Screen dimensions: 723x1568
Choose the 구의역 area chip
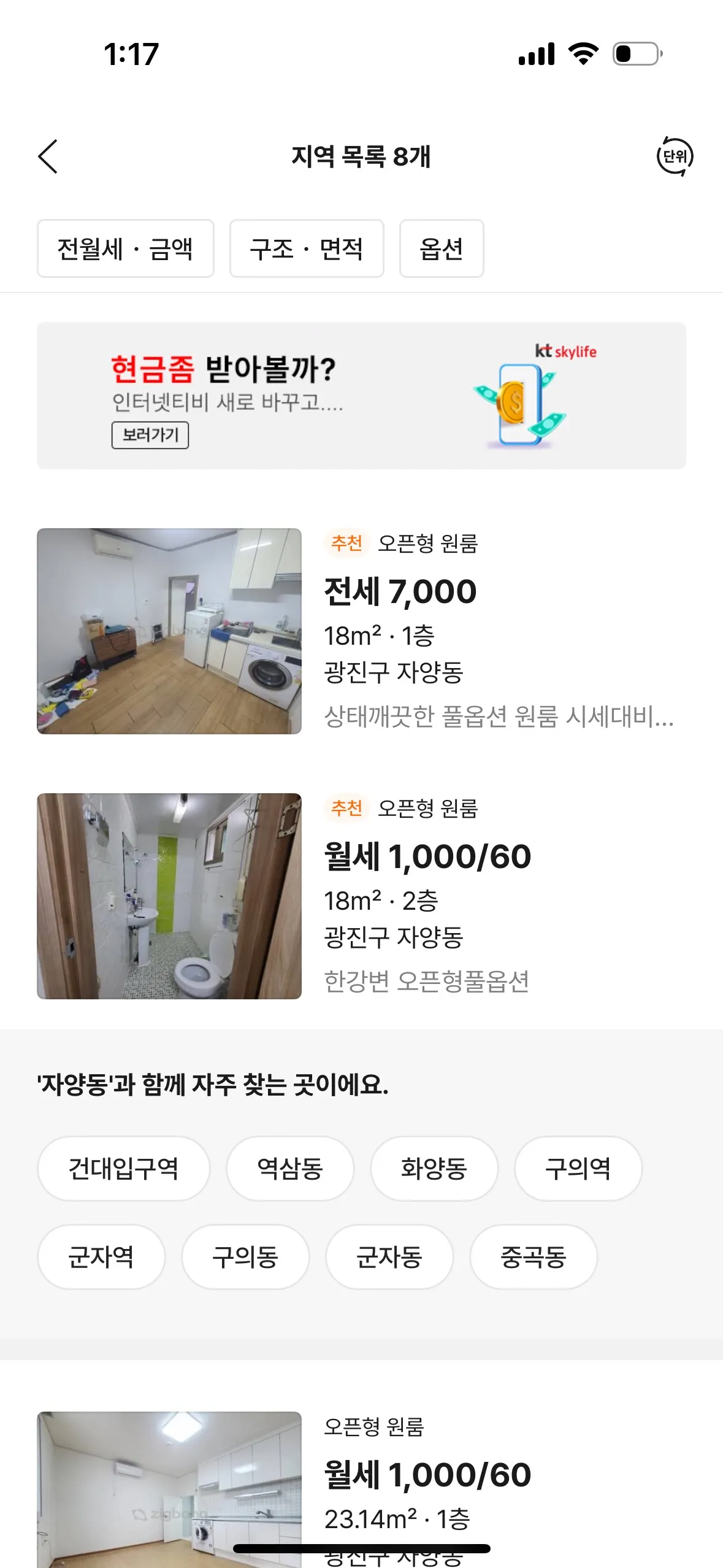tap(578, 1169)
